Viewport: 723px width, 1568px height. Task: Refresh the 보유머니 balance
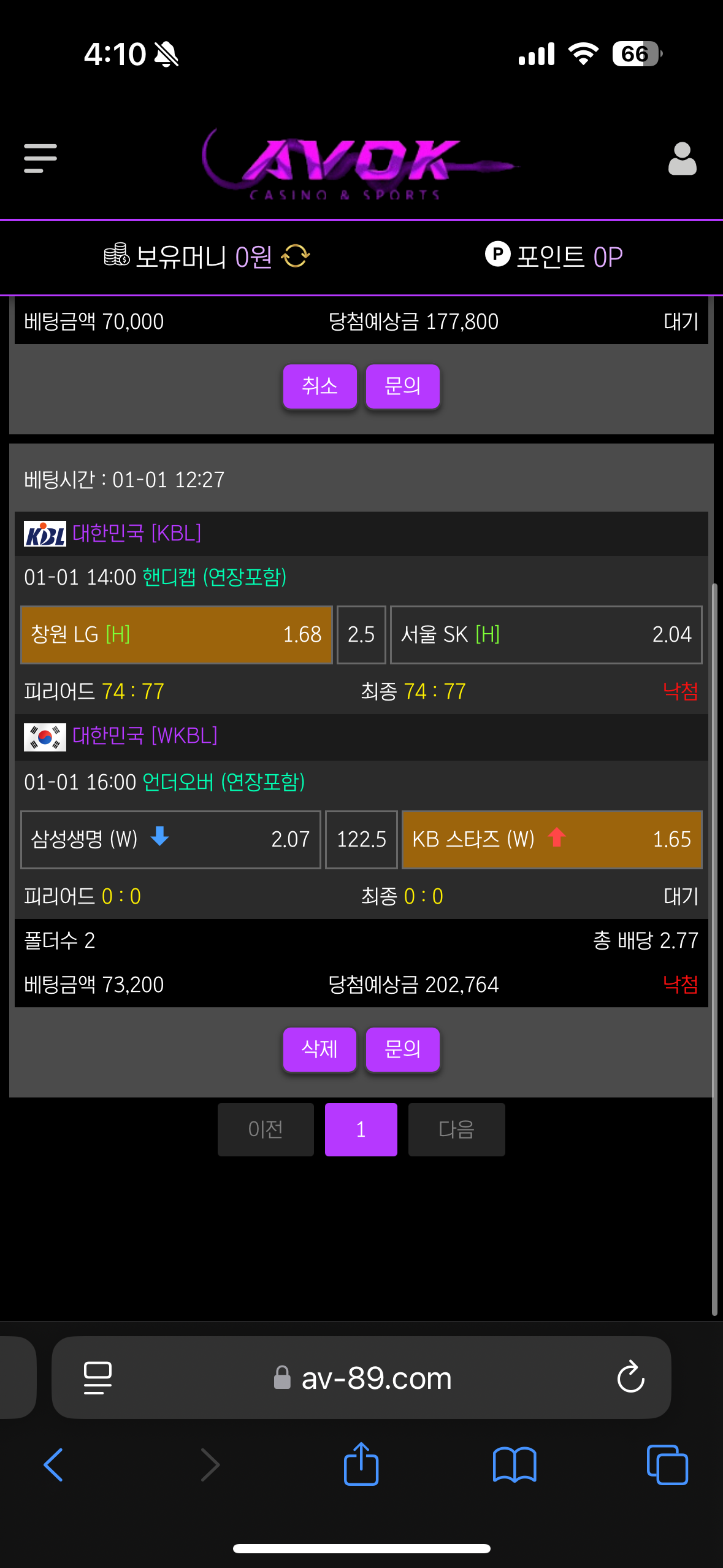pyautogui.click(x=296, y=256)
